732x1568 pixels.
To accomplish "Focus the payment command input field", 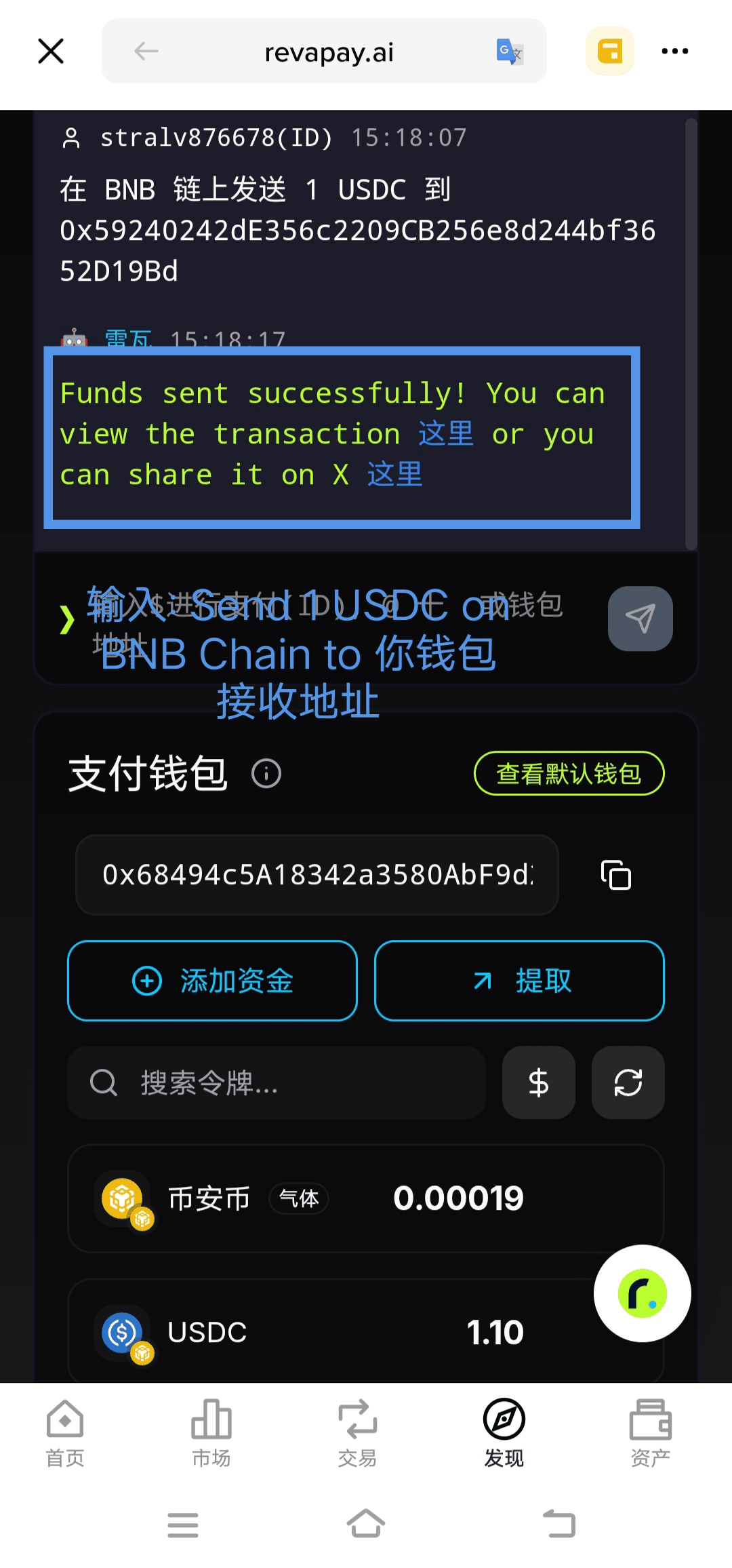I will pos(325,619).
